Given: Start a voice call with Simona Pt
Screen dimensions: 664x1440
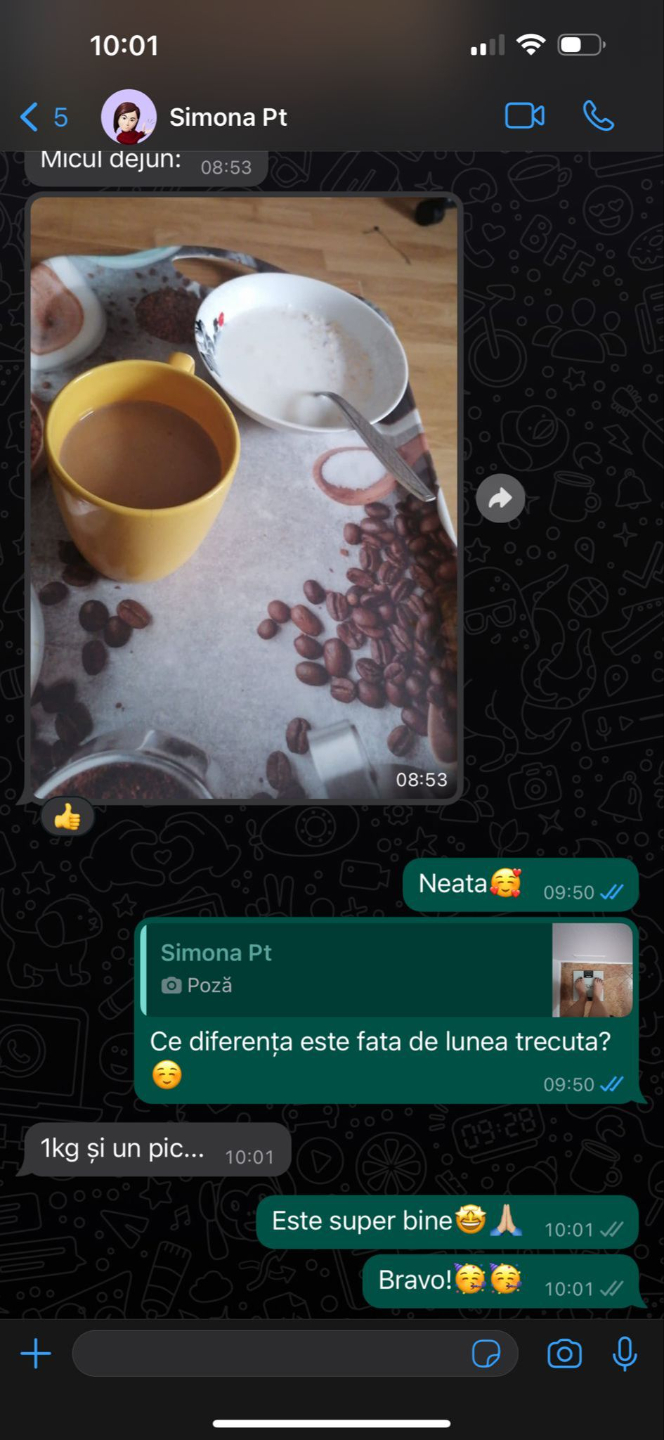Looking at the screenshot, I should pos(598,116).
